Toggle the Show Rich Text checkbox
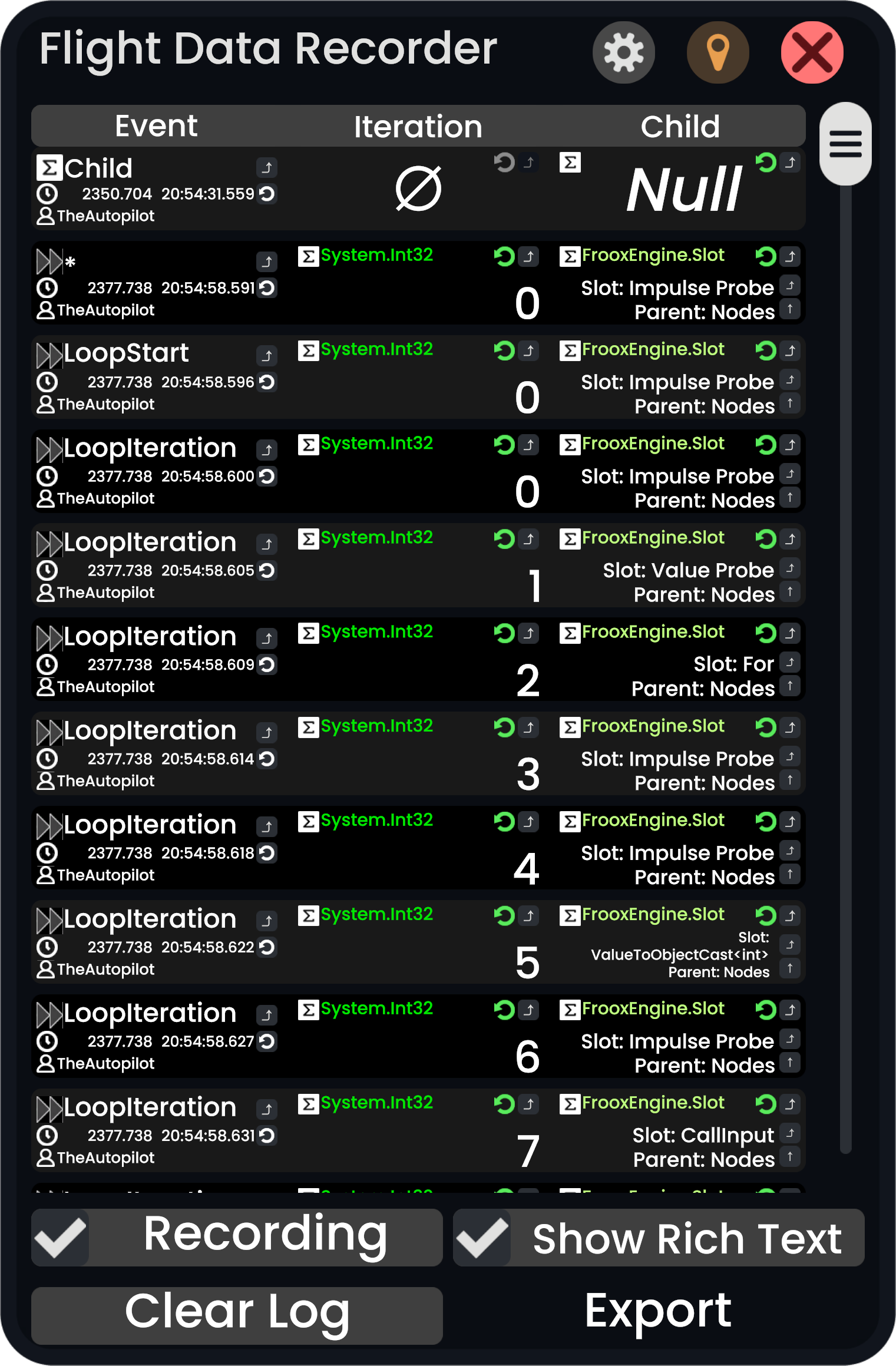Screen dimensions: 896x1366 (482, 1237)
